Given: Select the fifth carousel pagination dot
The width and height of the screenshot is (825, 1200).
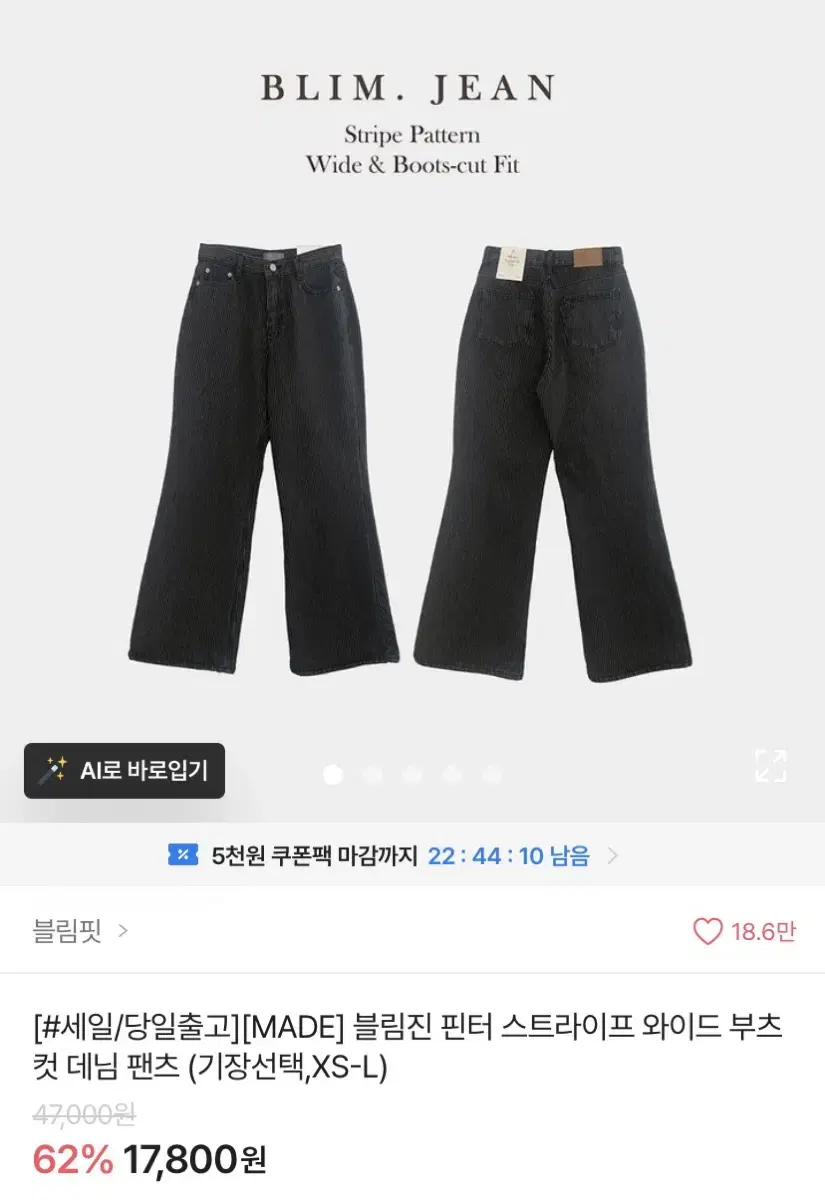Looking at the screenshot, I should point(491,774).
